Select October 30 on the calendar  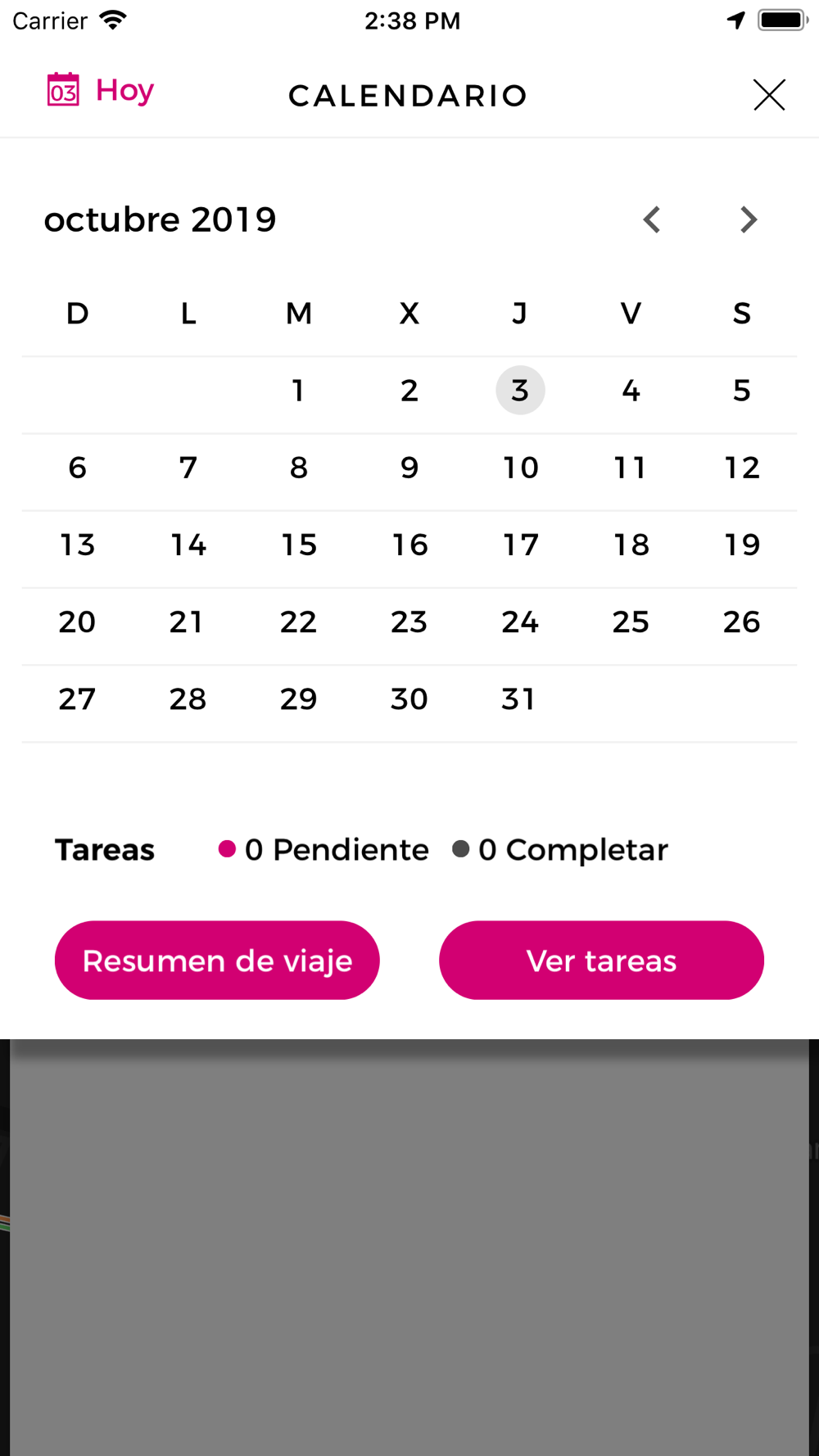[409, 699]
